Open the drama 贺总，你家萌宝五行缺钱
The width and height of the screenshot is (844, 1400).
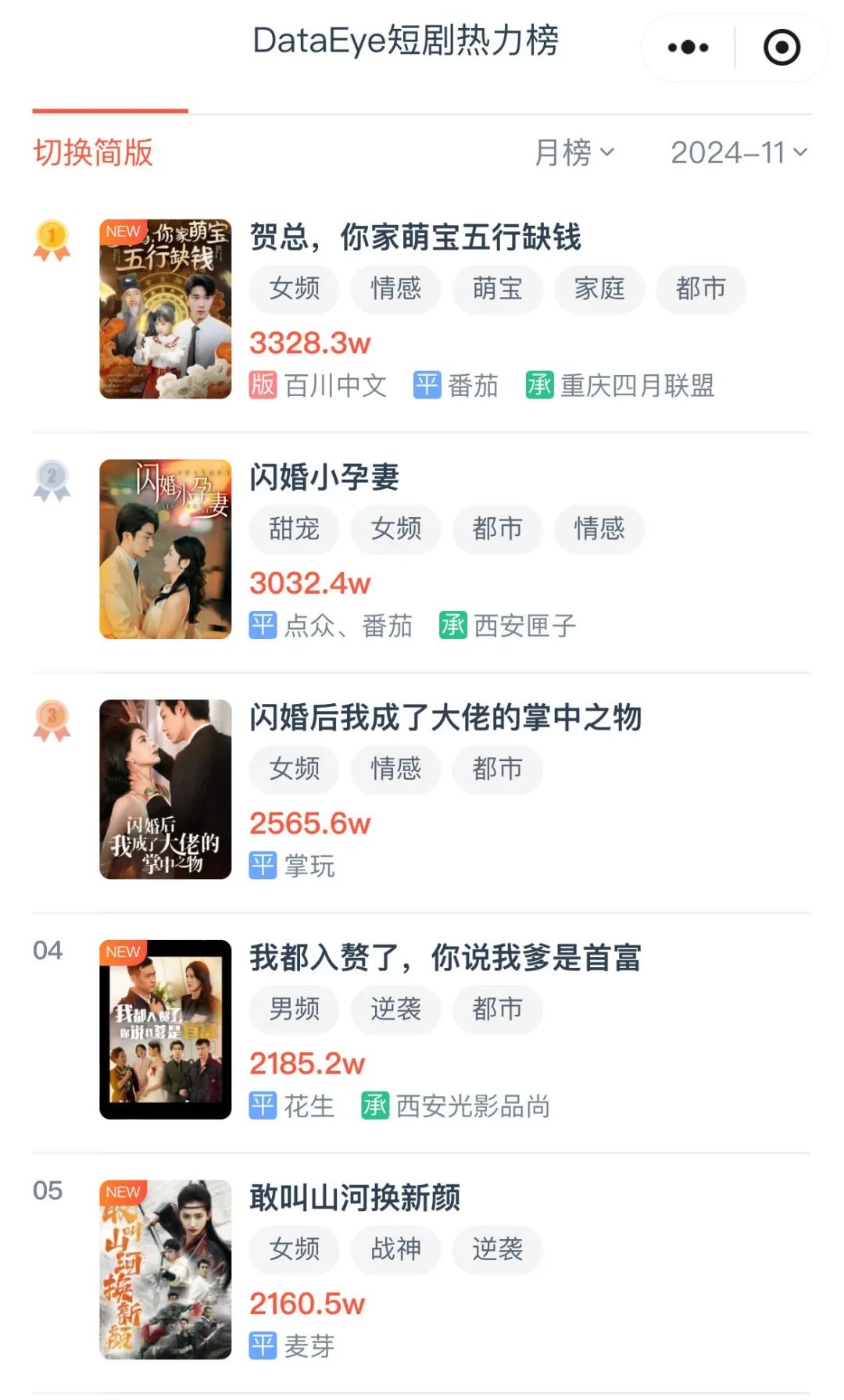coord(415,237)
